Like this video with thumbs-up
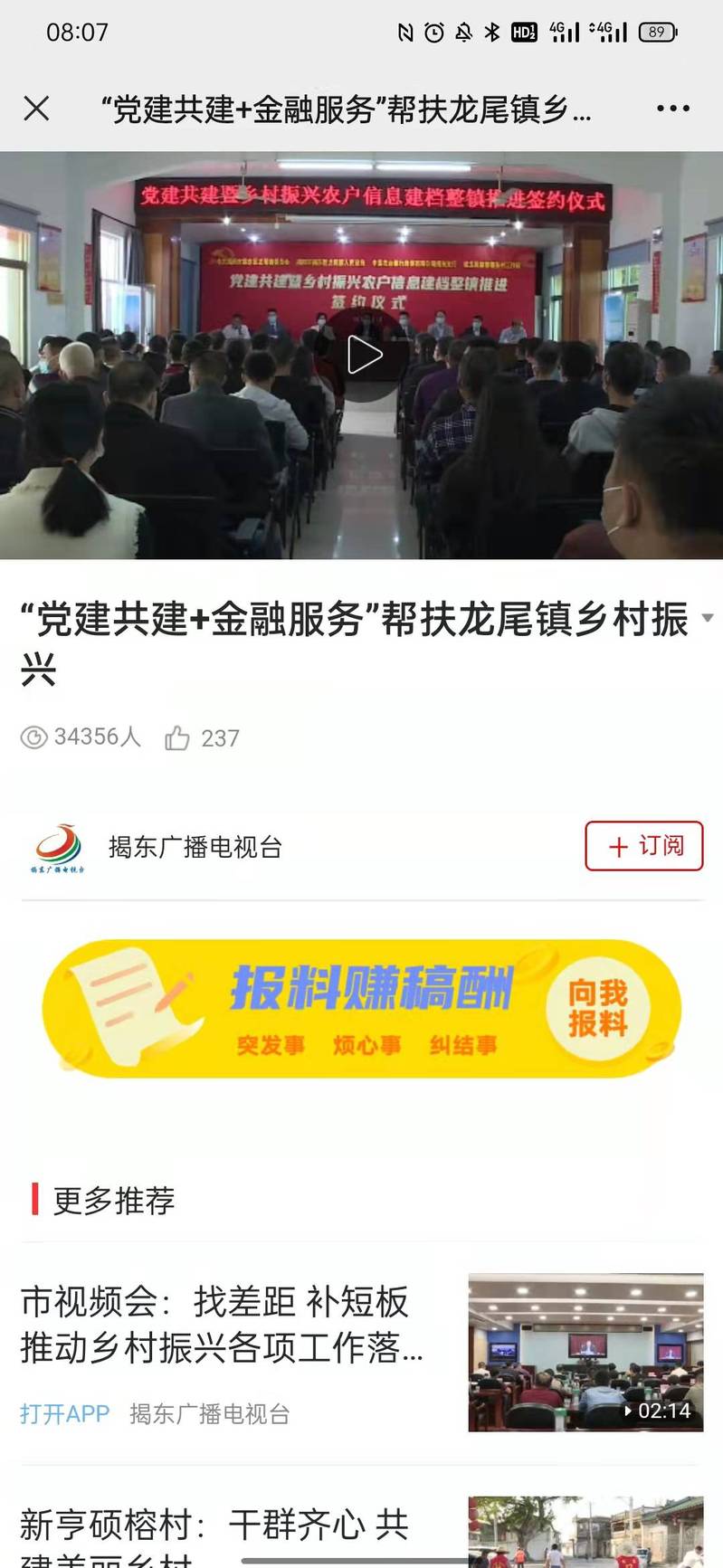The image size is (723, 1568). (x=177, y=738)
